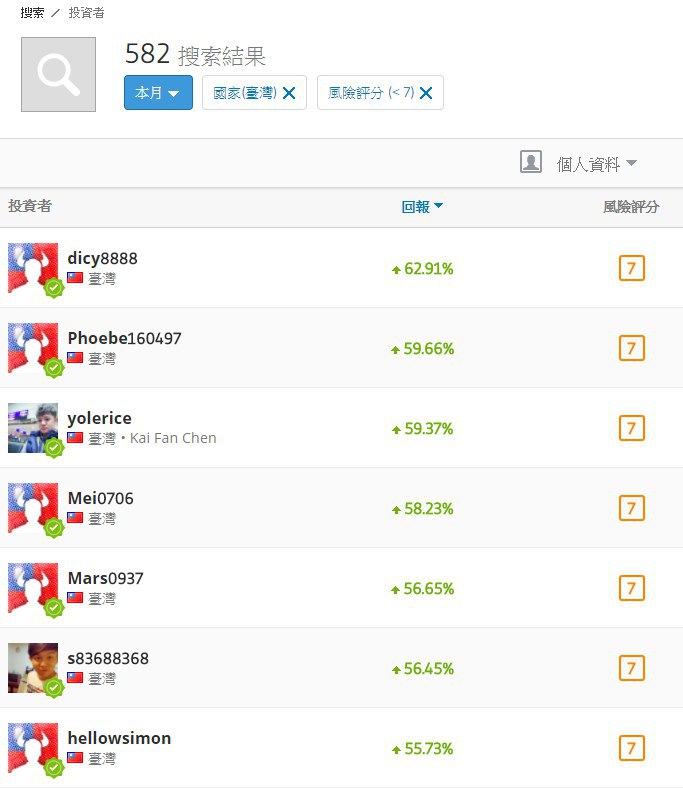
Task: Remove the 國家(臺灣) filter chip
Action: click(289, 93)
